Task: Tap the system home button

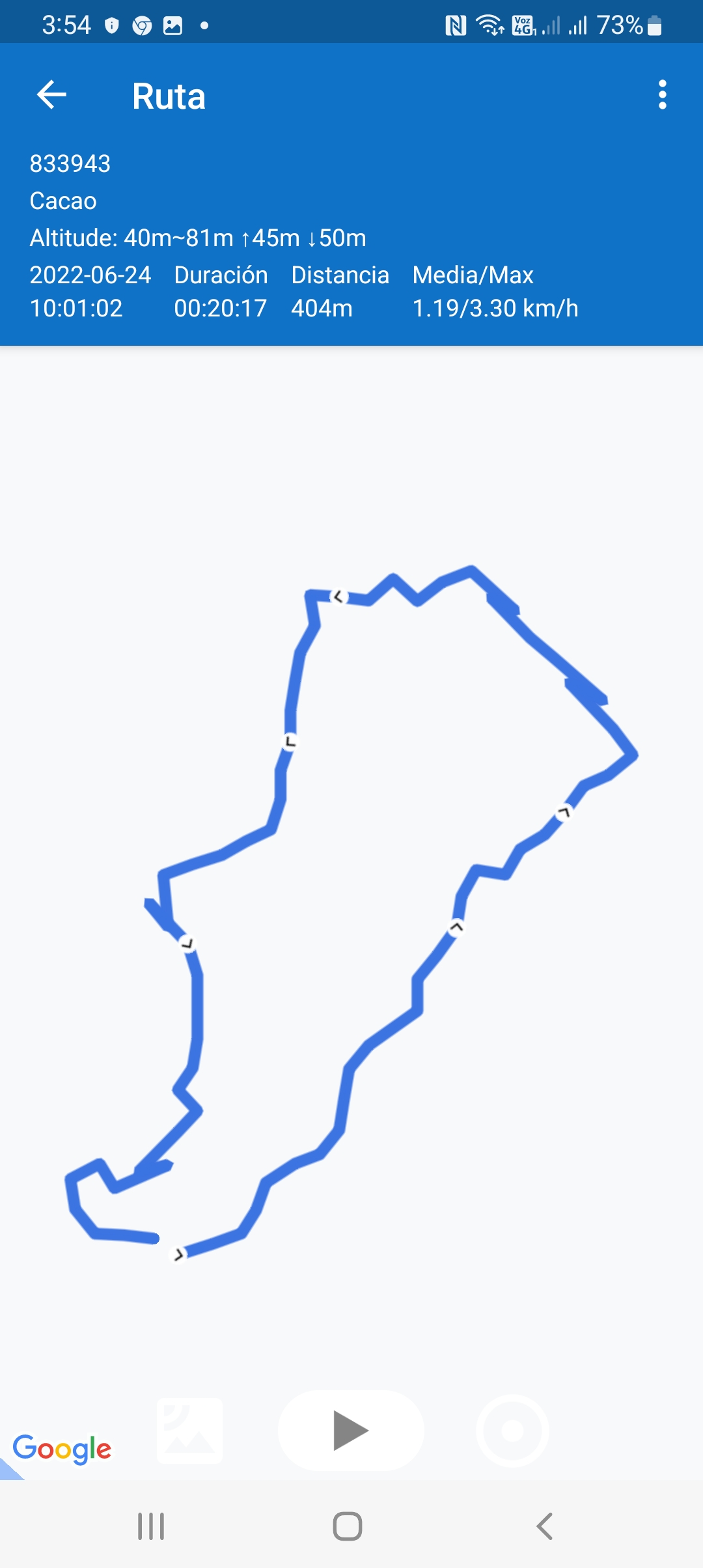Action: (347, 1526)
